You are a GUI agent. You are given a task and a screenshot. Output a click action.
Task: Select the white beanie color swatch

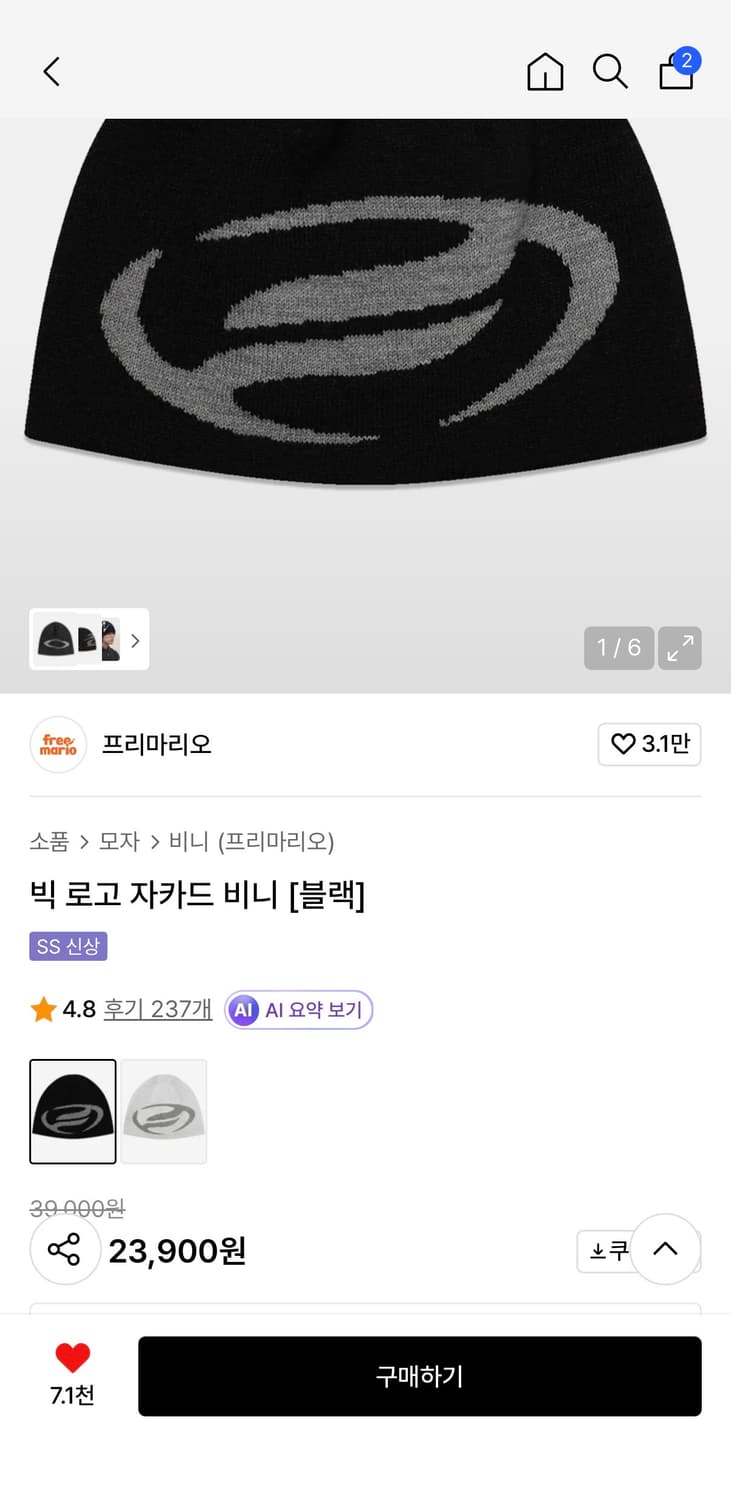(164, 1111)
